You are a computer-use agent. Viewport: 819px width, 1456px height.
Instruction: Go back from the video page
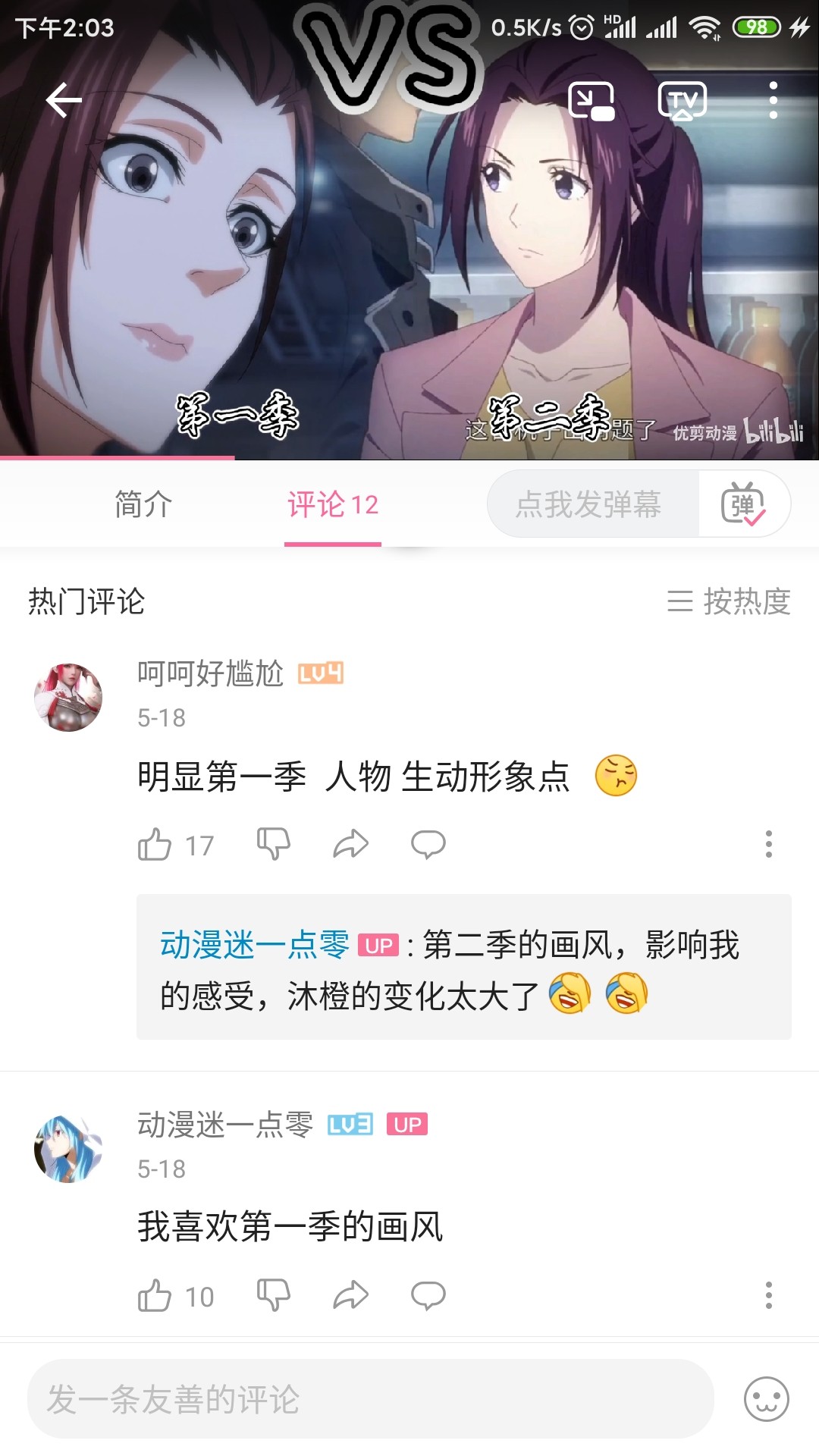[x=64, y=101]
